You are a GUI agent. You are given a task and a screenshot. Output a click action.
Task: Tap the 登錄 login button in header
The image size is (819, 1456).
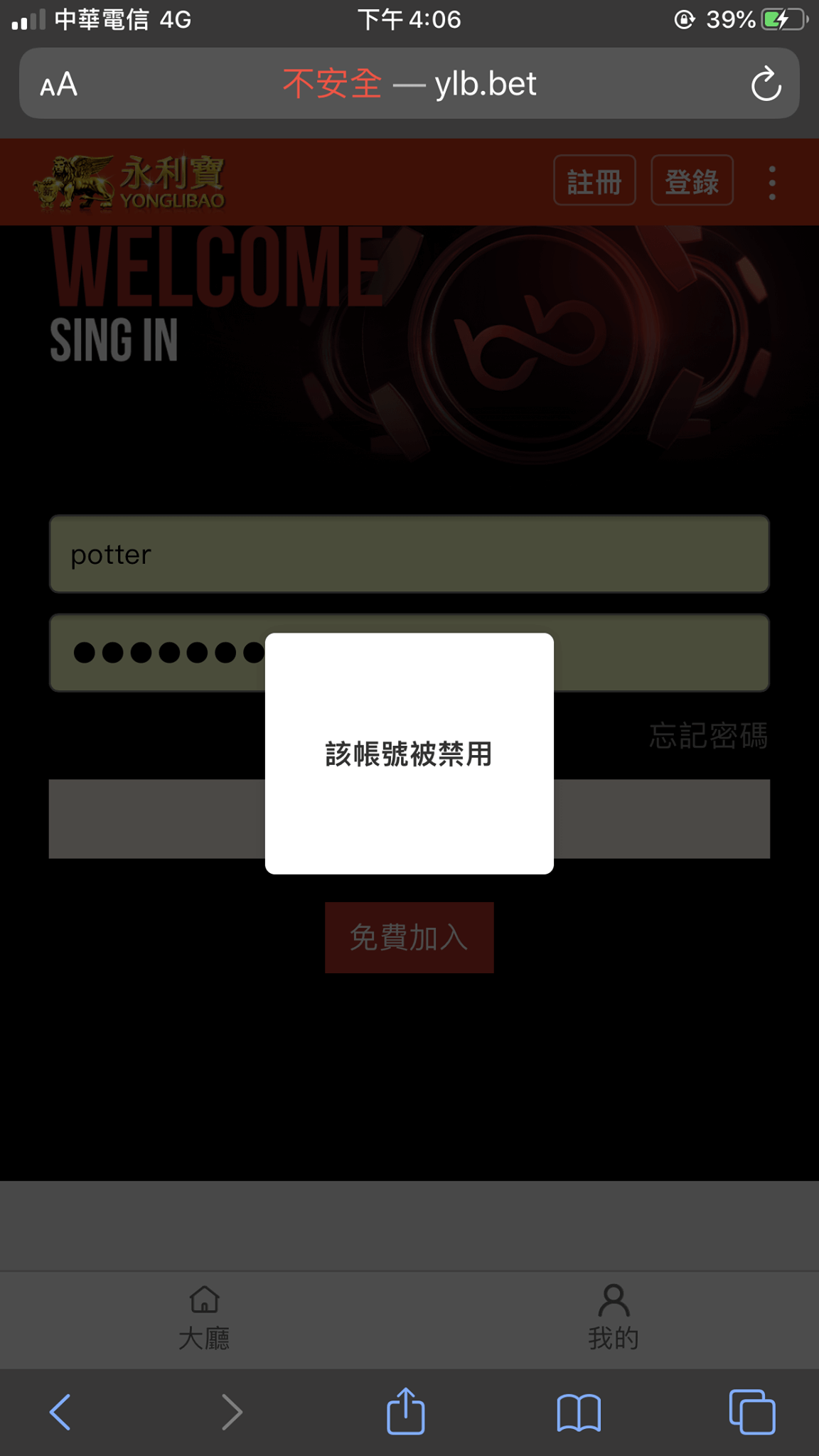692,181
